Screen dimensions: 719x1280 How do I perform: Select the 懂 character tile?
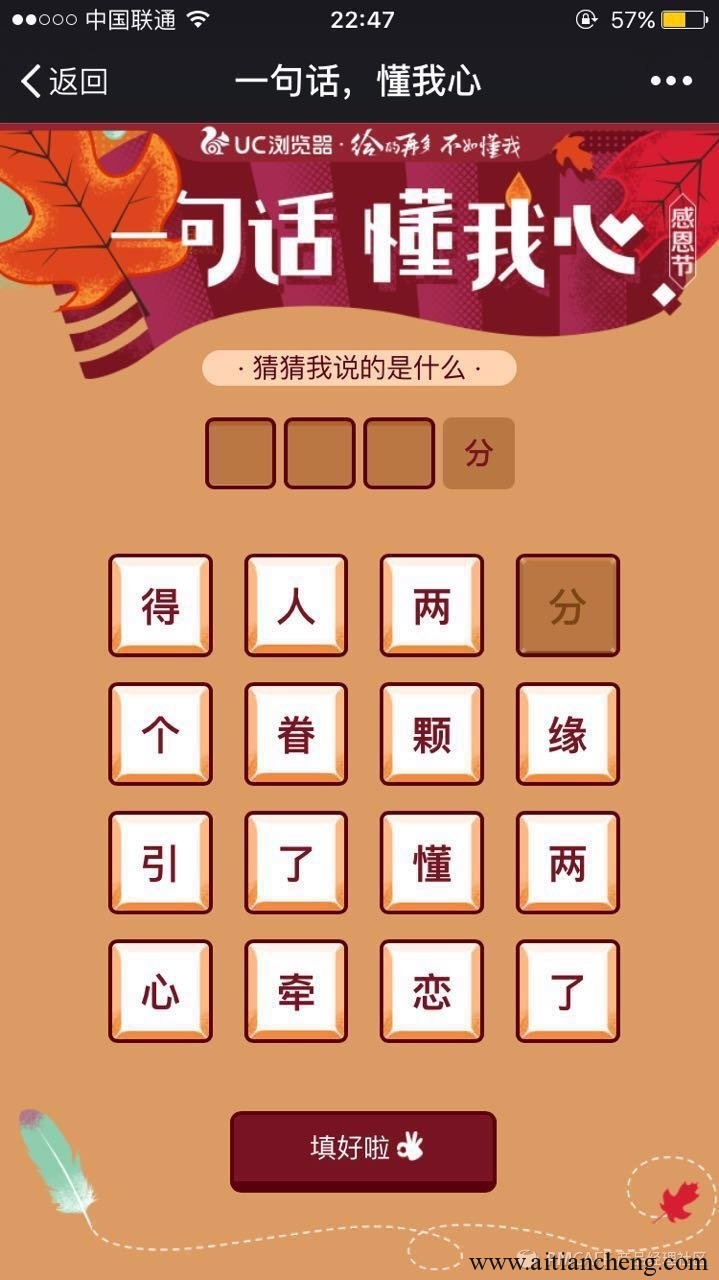[x=432, y=862]
